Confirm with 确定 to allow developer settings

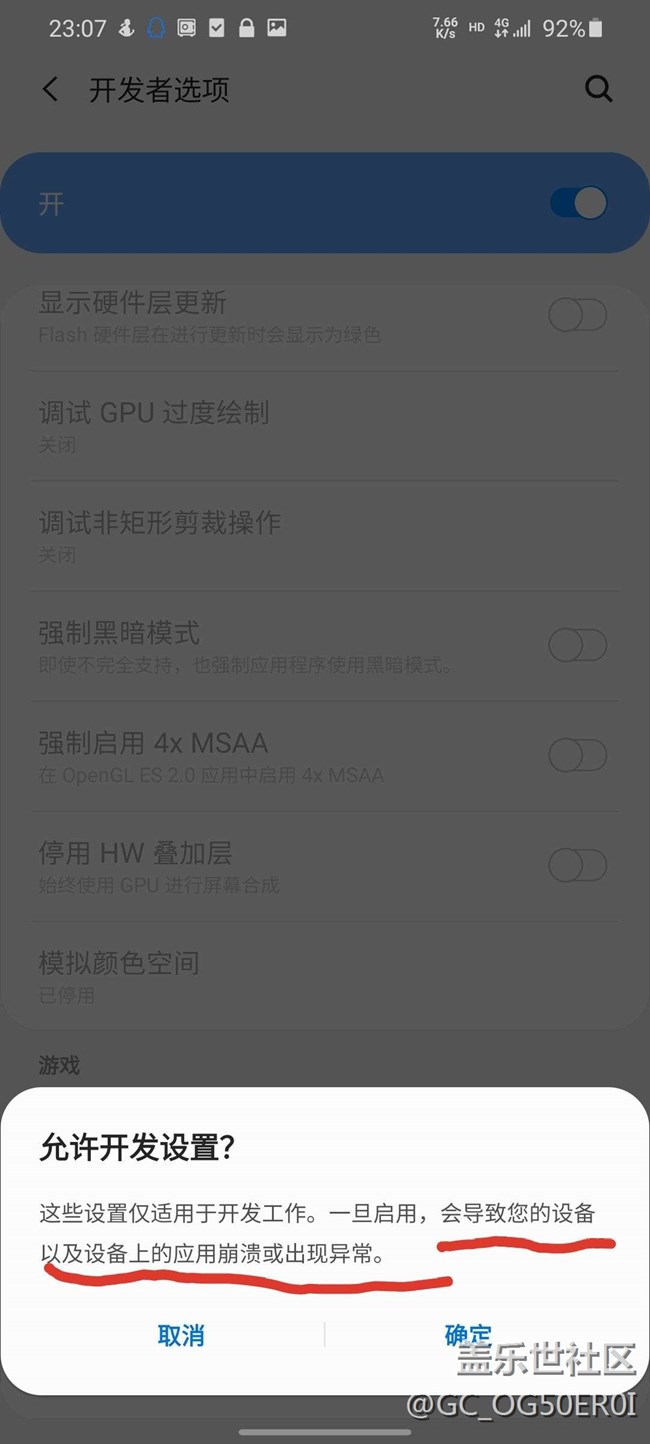coord(468,1335)
